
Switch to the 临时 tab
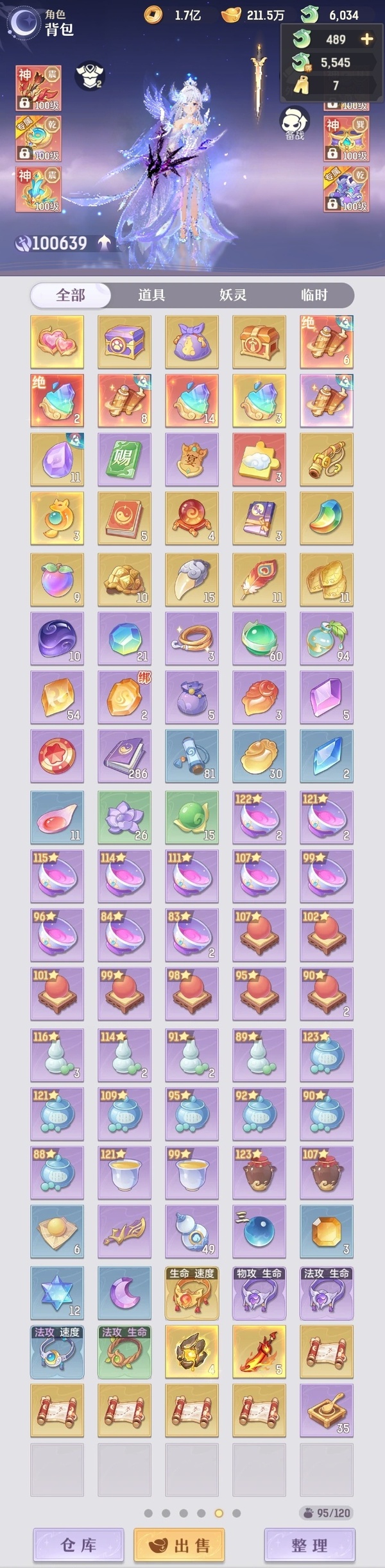point(314,295)
